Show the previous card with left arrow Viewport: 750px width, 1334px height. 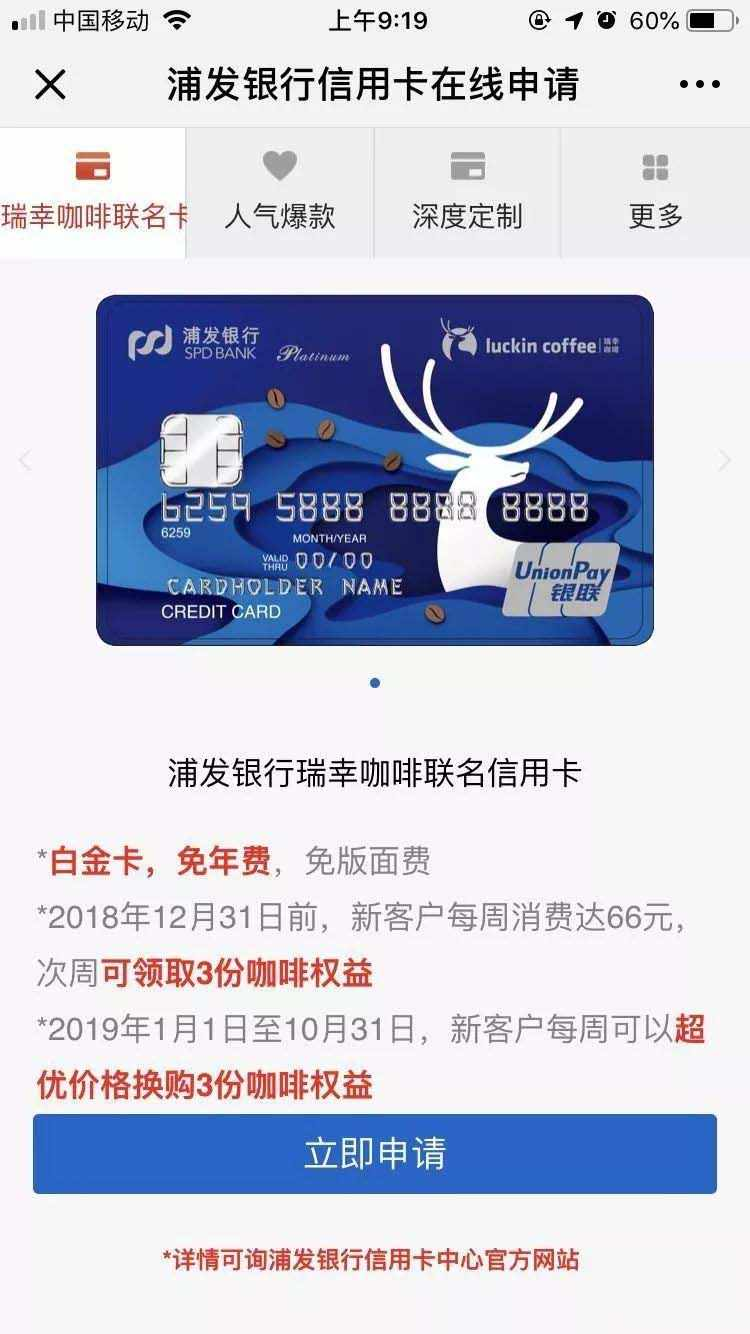[26, 461]
